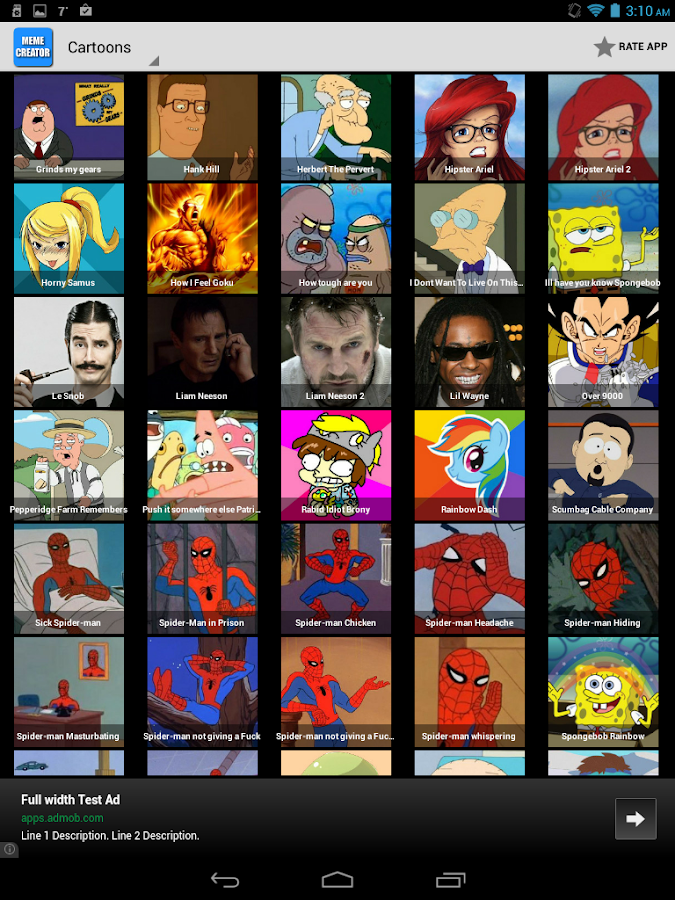This screenshot has width=675, height=900.
Task: Select the Grinds my gears meme
Action: pyautogui.click(x=69, y=126)
